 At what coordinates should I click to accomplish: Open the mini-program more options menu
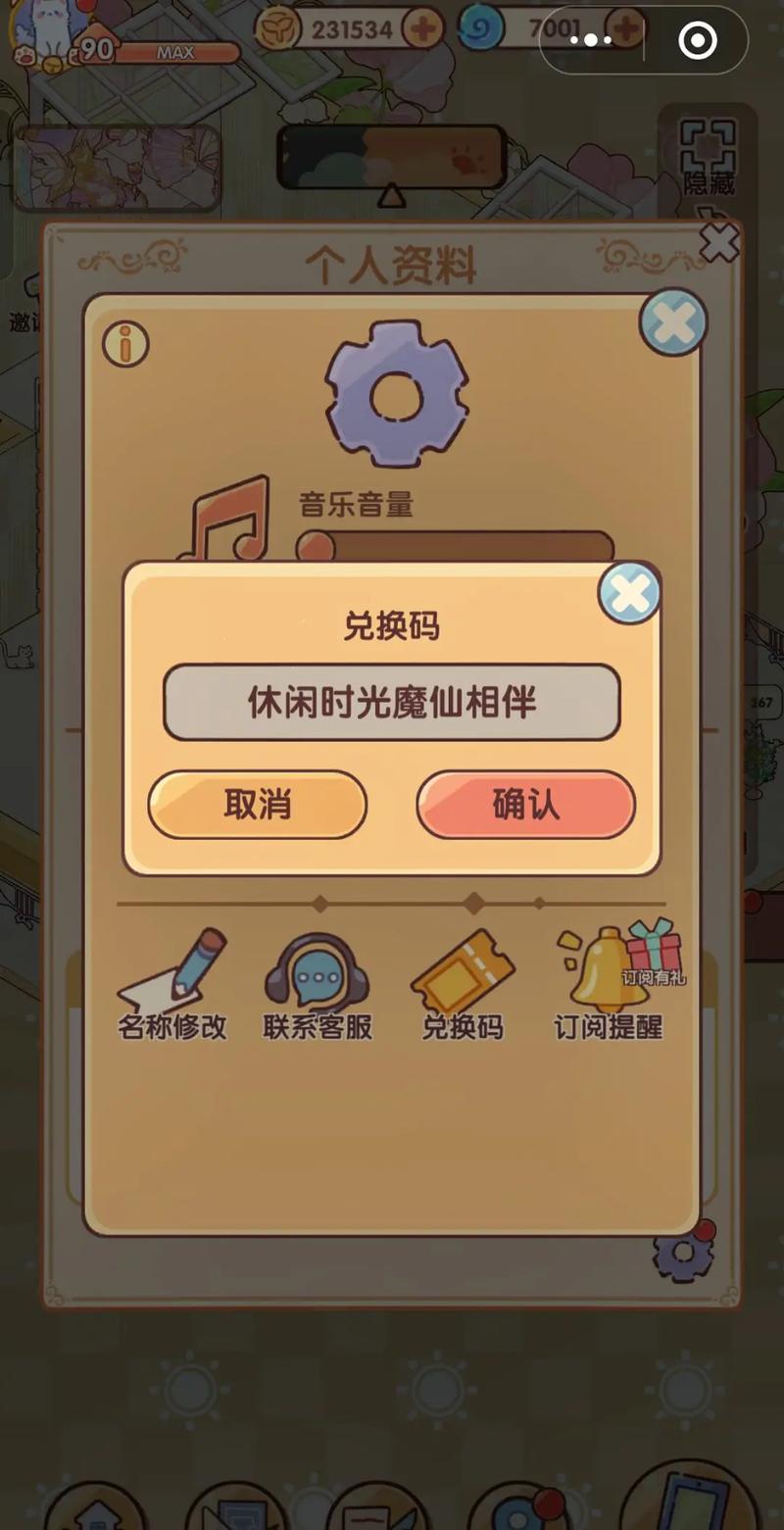[591, 39]
